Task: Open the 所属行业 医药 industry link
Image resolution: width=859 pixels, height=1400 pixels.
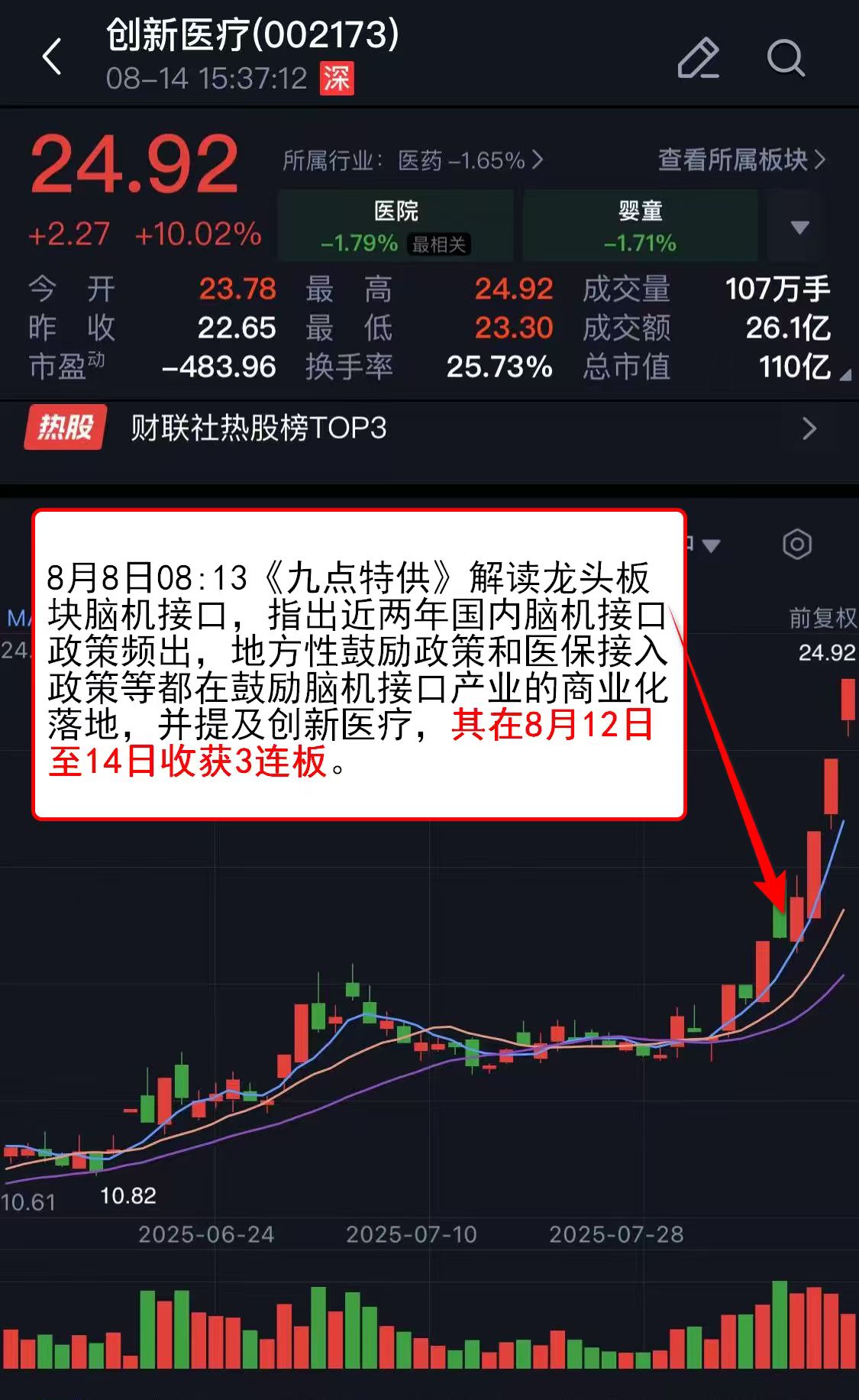Action: (412, 160)
